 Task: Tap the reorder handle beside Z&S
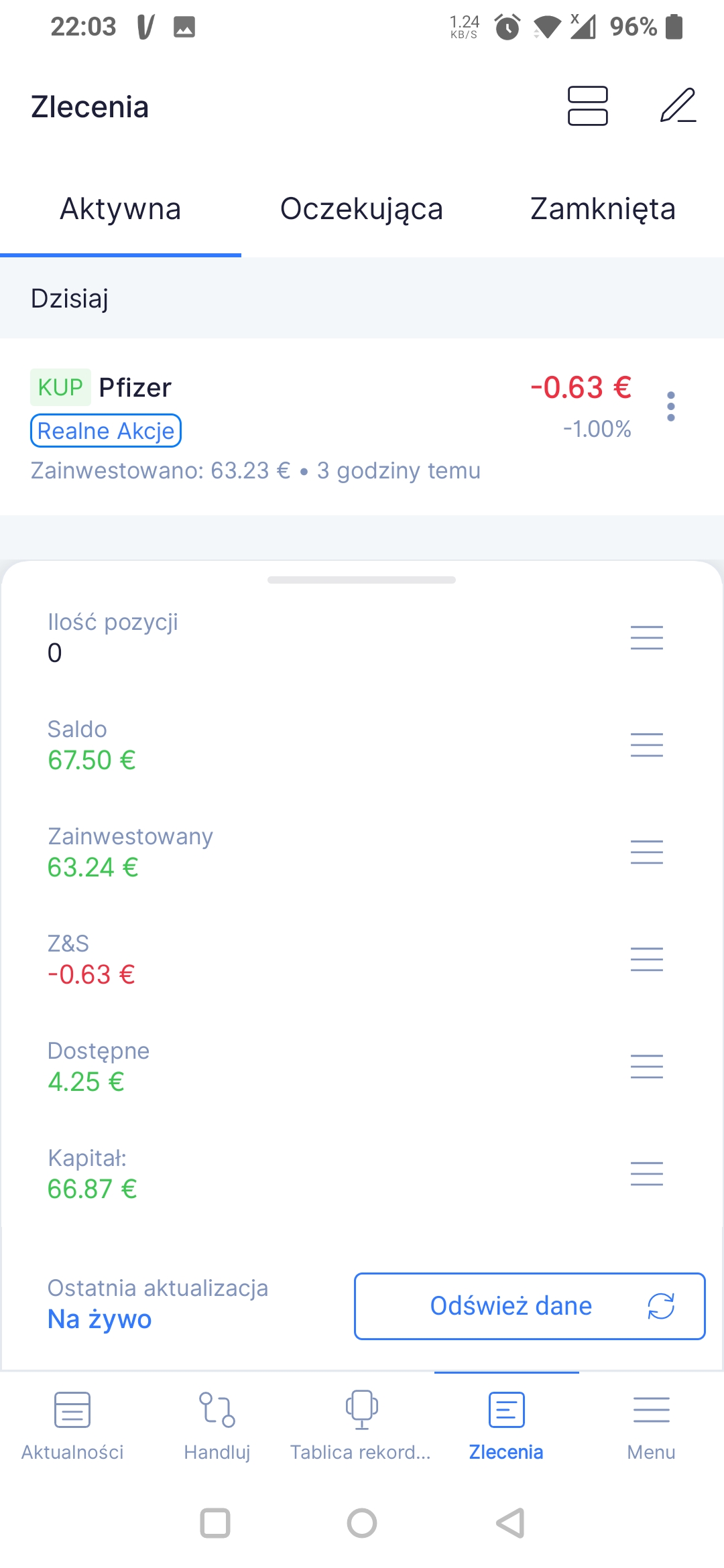click(x=647, y=959)
